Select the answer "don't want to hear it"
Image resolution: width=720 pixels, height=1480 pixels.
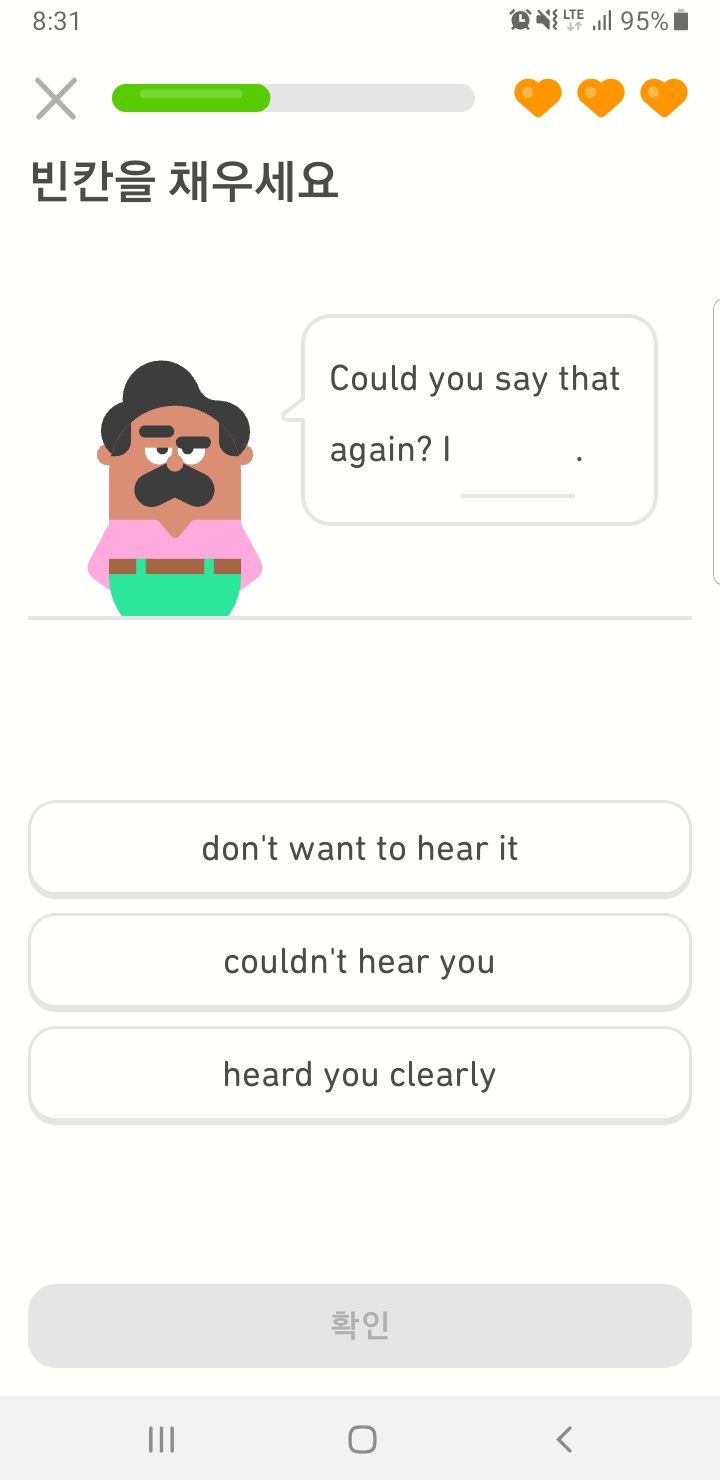point(360,849)
